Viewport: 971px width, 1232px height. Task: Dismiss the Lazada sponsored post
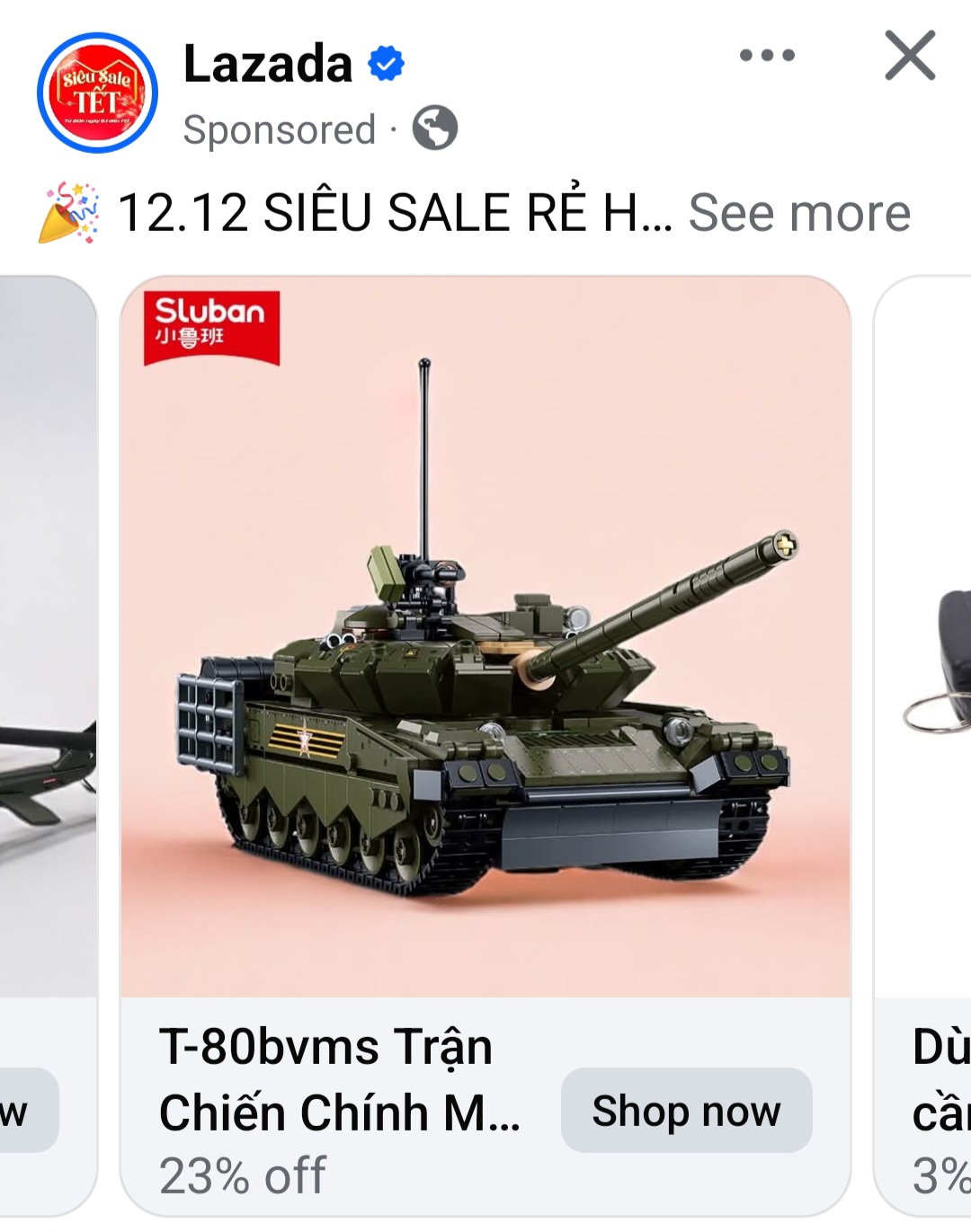pyautogui.click(x=910, y=56)
